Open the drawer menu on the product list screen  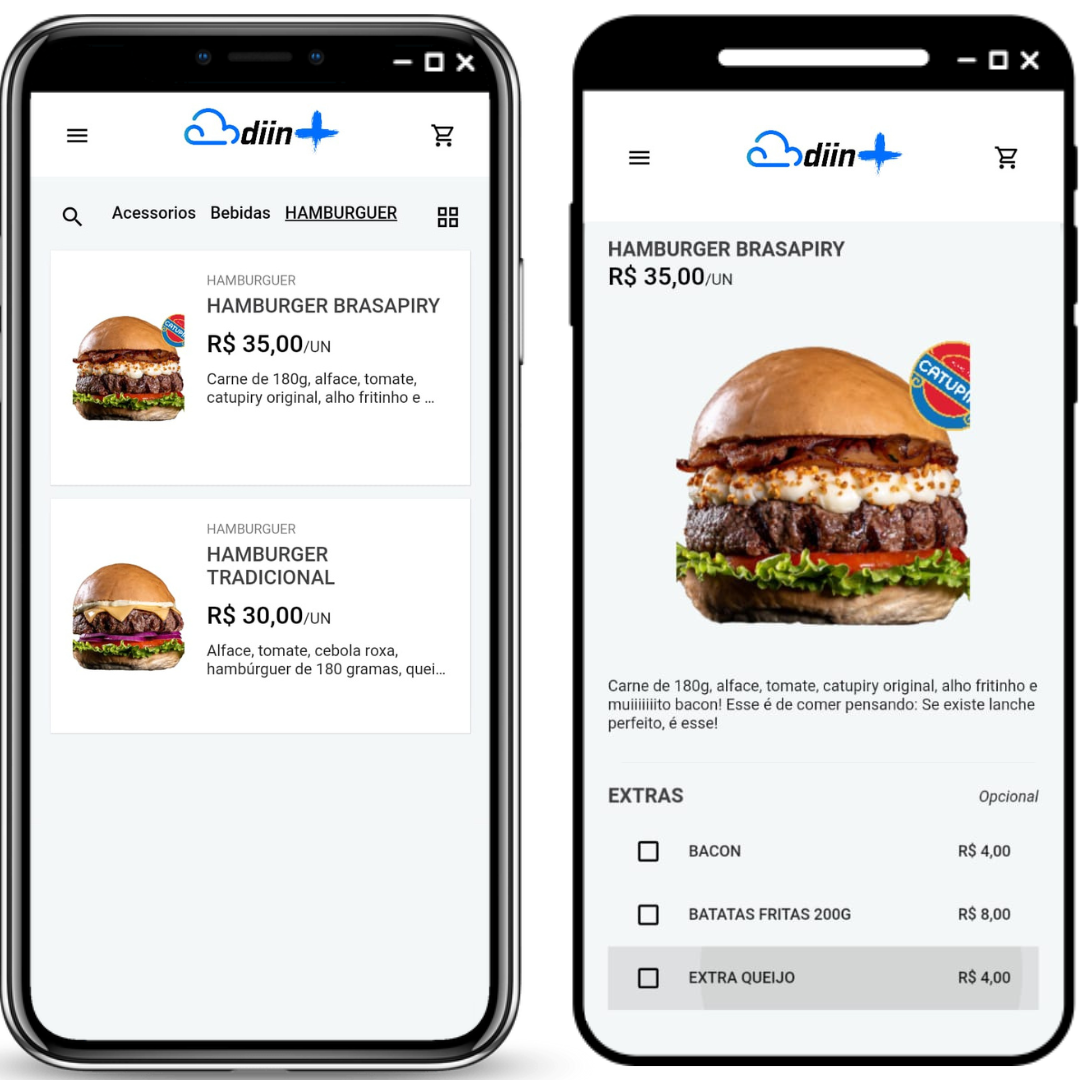pos(77,135)
